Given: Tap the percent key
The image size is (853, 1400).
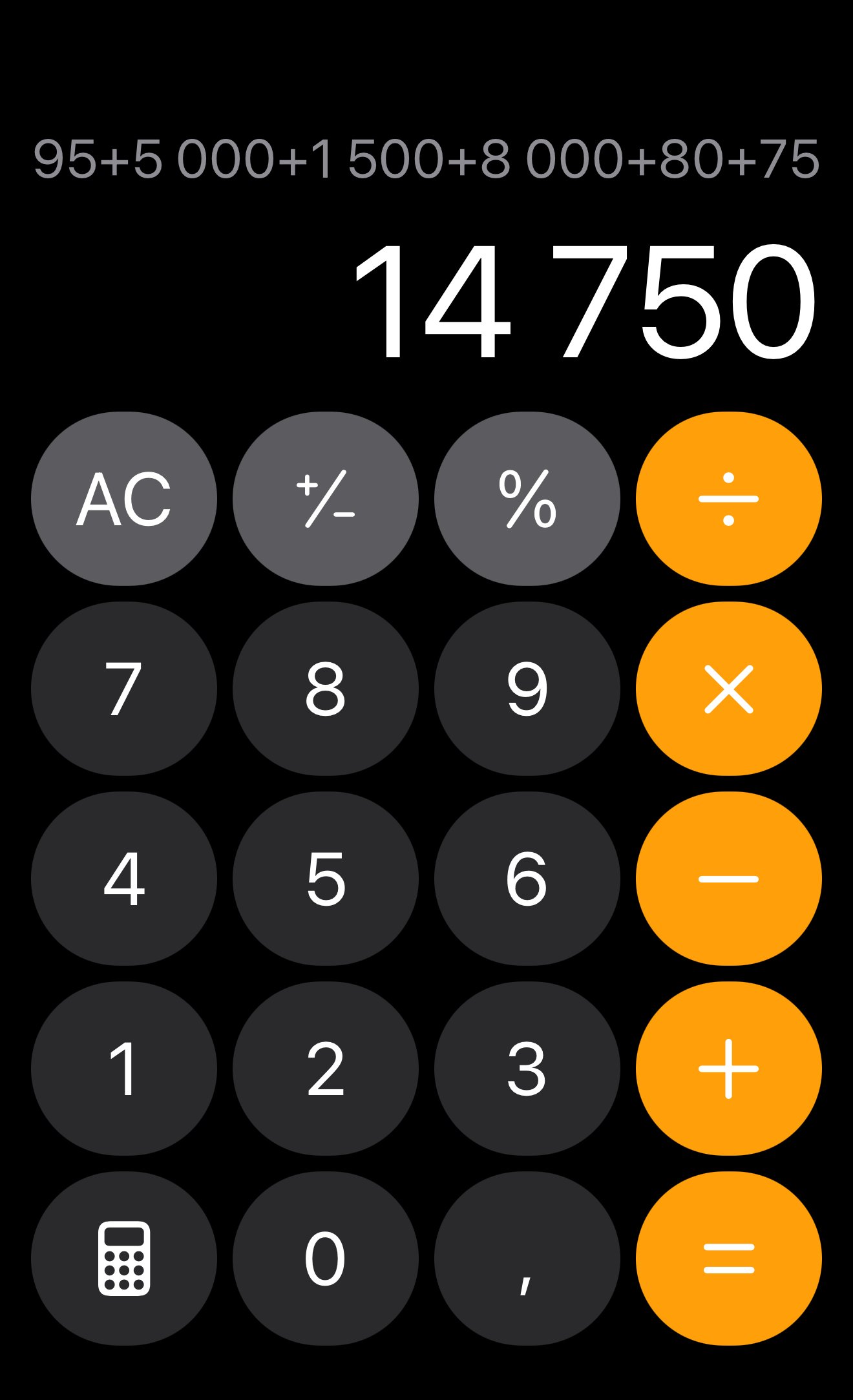Looking at the screenshot, I should pos(527,499).
